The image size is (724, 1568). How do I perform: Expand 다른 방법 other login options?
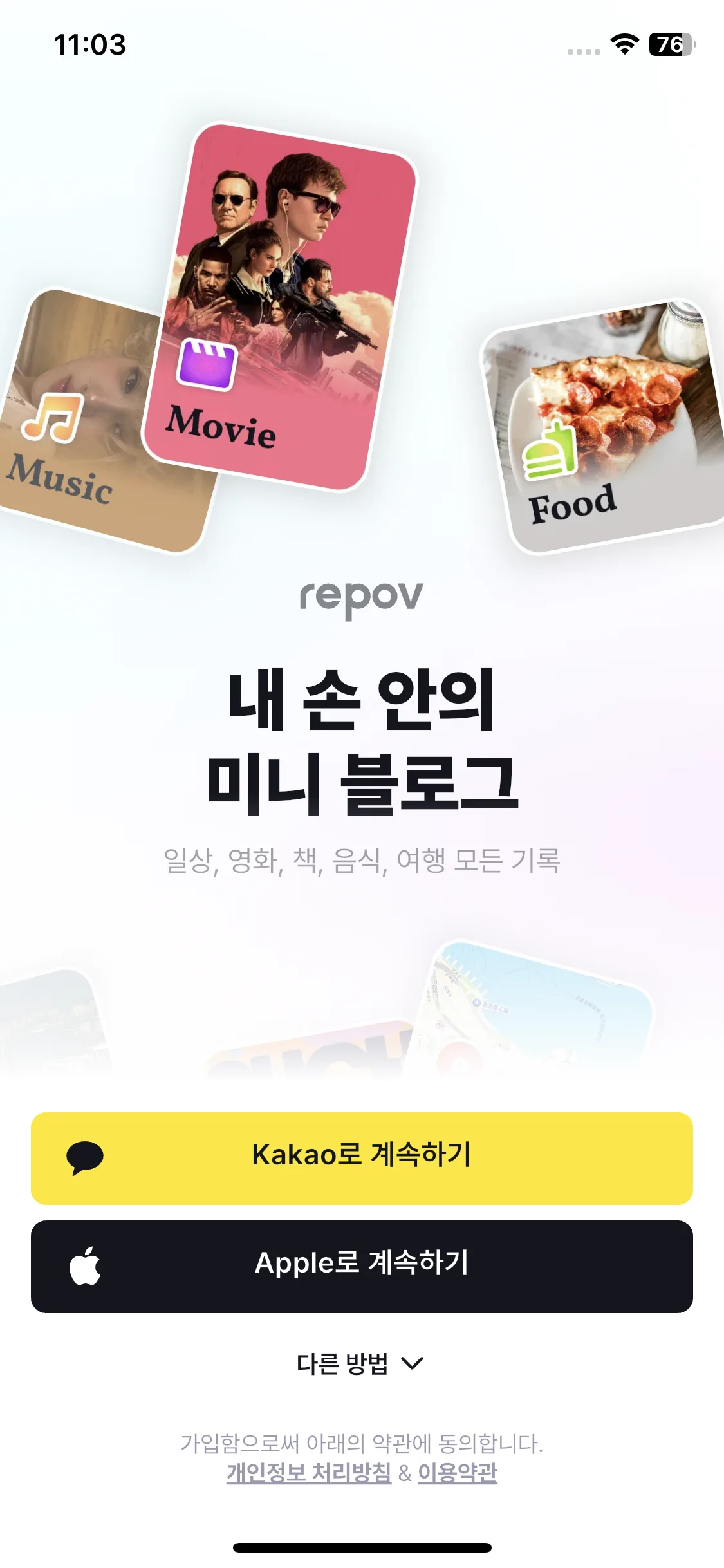(359, 1363)
